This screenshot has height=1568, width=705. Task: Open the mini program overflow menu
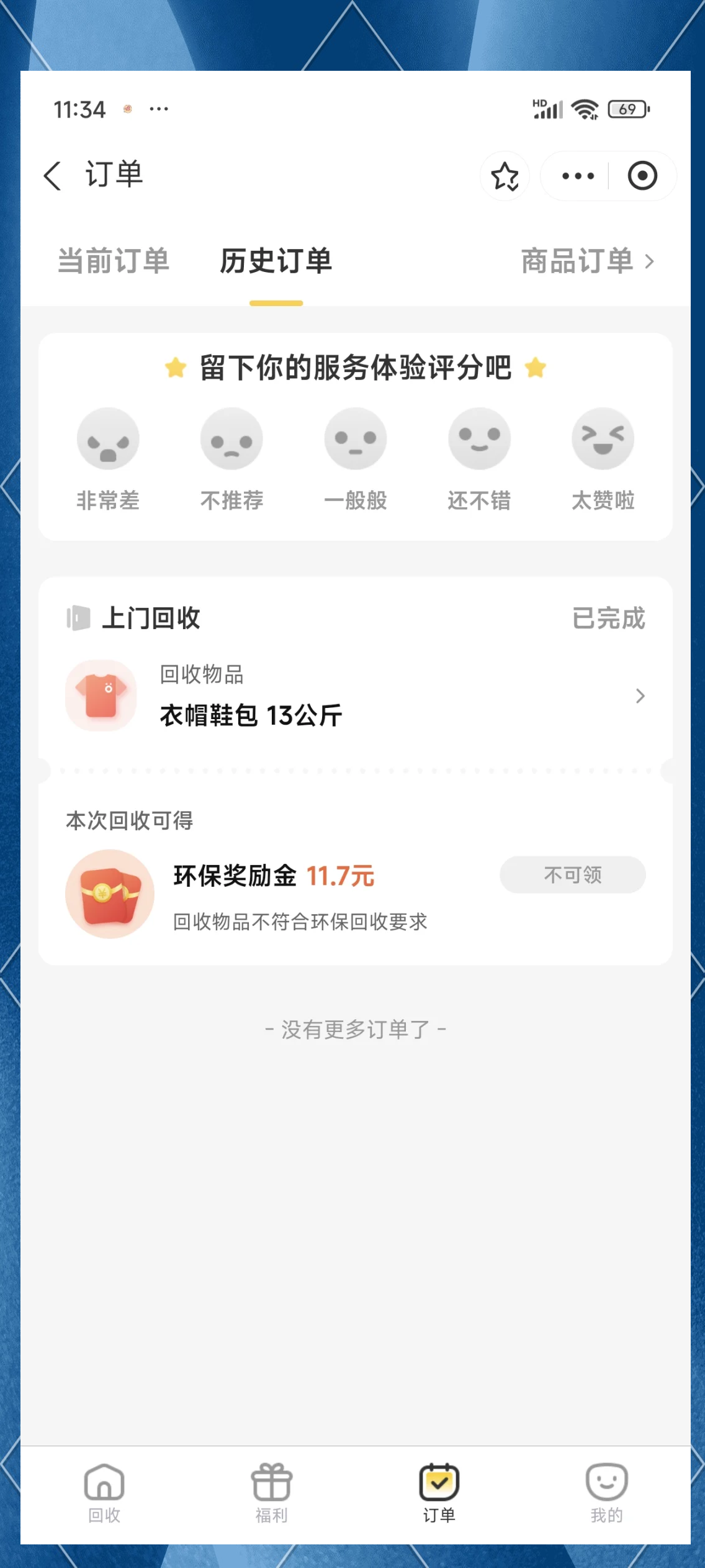[x=577, y=176]
